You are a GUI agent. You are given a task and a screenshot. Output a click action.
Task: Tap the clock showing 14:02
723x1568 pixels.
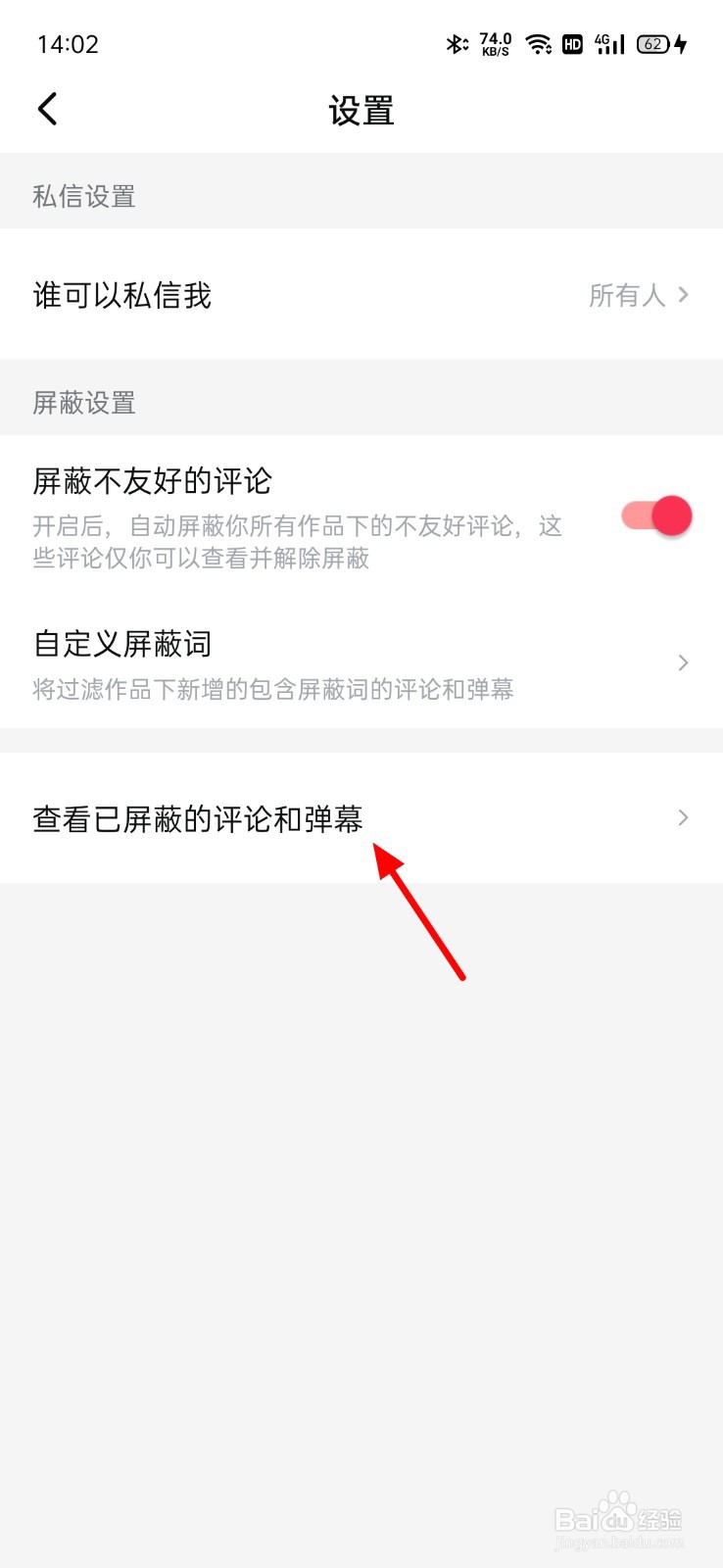coord(67,44)
